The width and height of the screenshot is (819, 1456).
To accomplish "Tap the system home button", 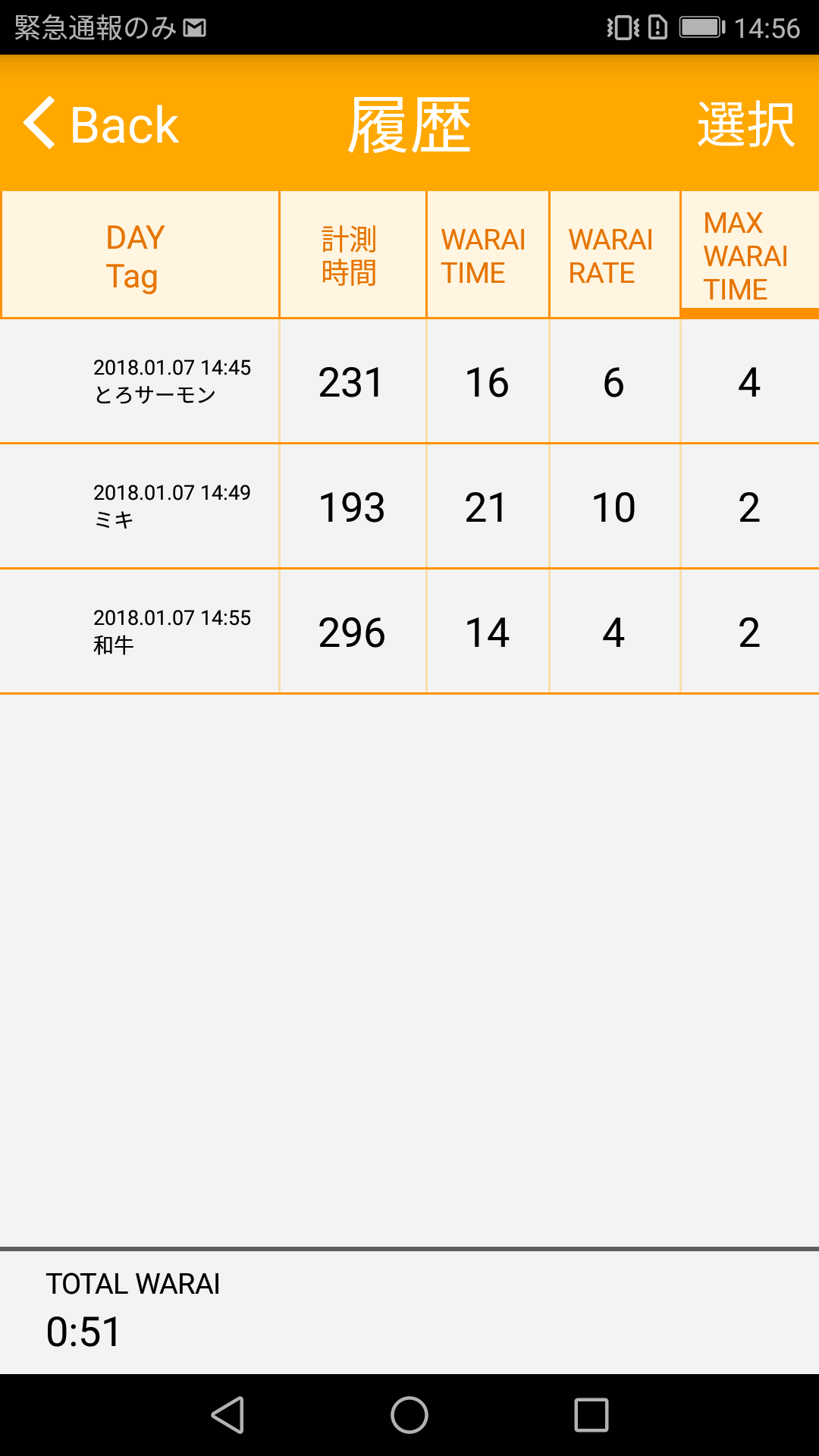I will [x=409, y=1415].
